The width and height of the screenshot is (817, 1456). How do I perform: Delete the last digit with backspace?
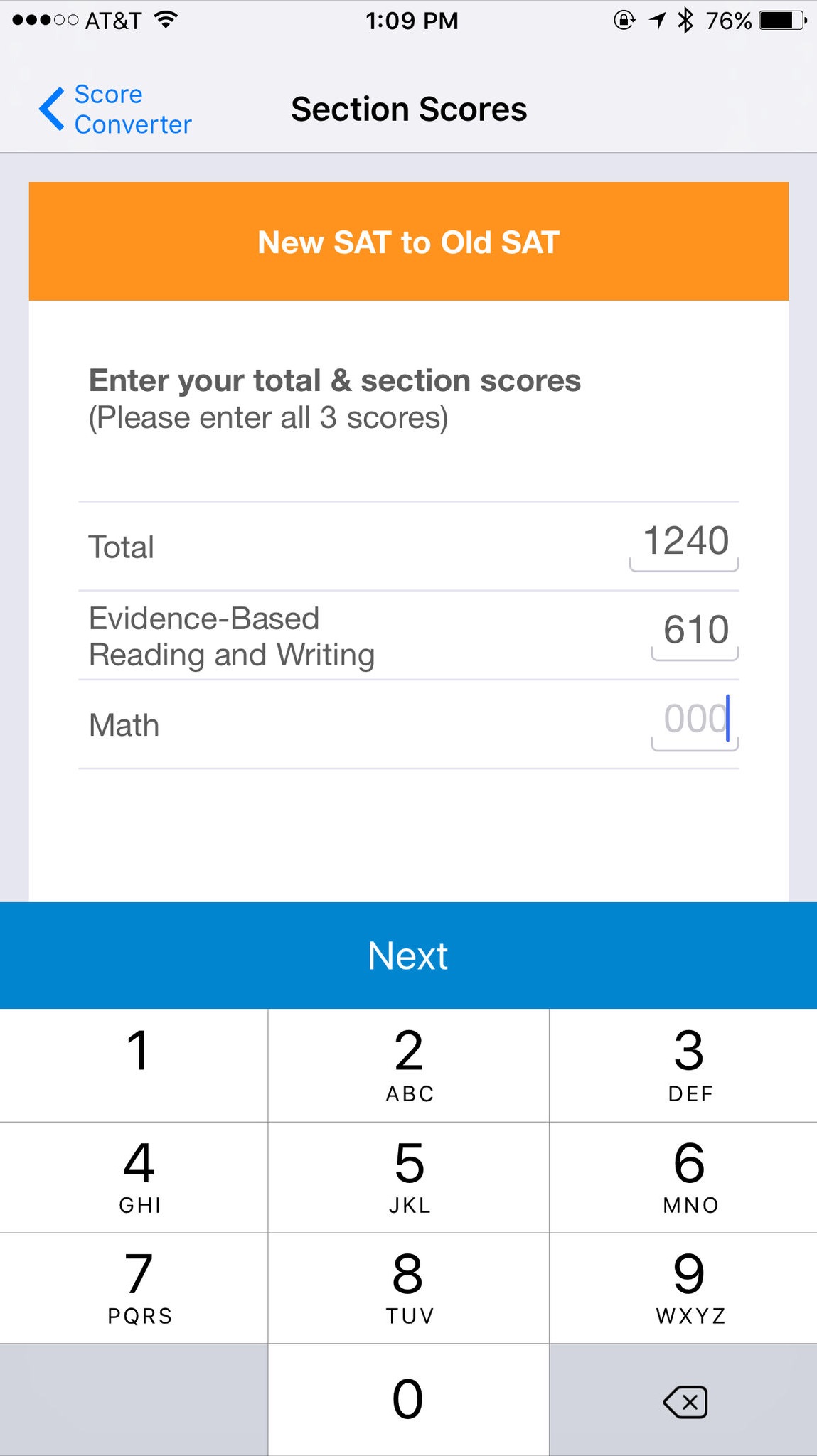coord(684,1401)
